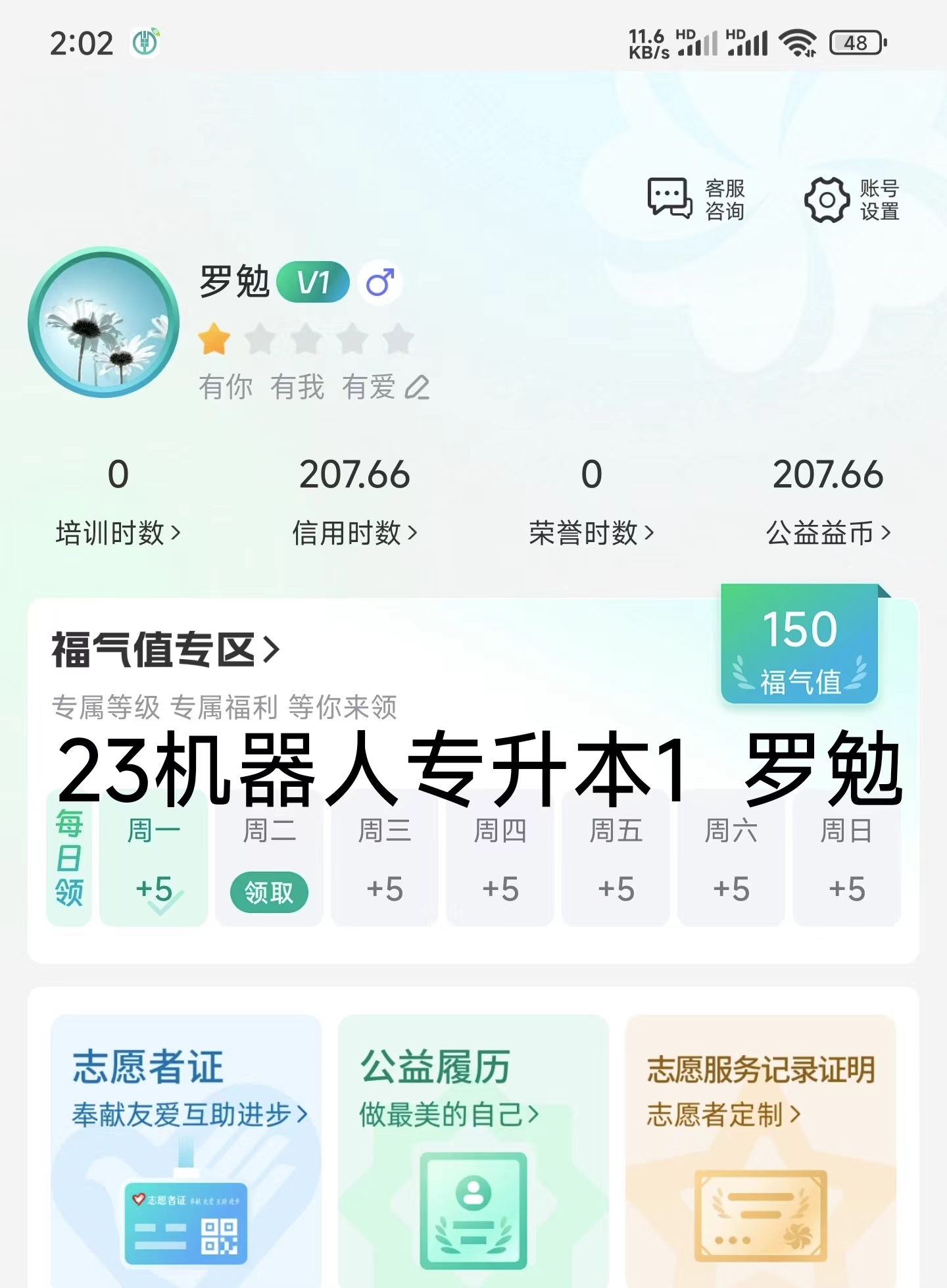This screenshot has width=947, height=1288.
Task: Claim Tuesday's reward with 领取
Action: click(269, 892)
